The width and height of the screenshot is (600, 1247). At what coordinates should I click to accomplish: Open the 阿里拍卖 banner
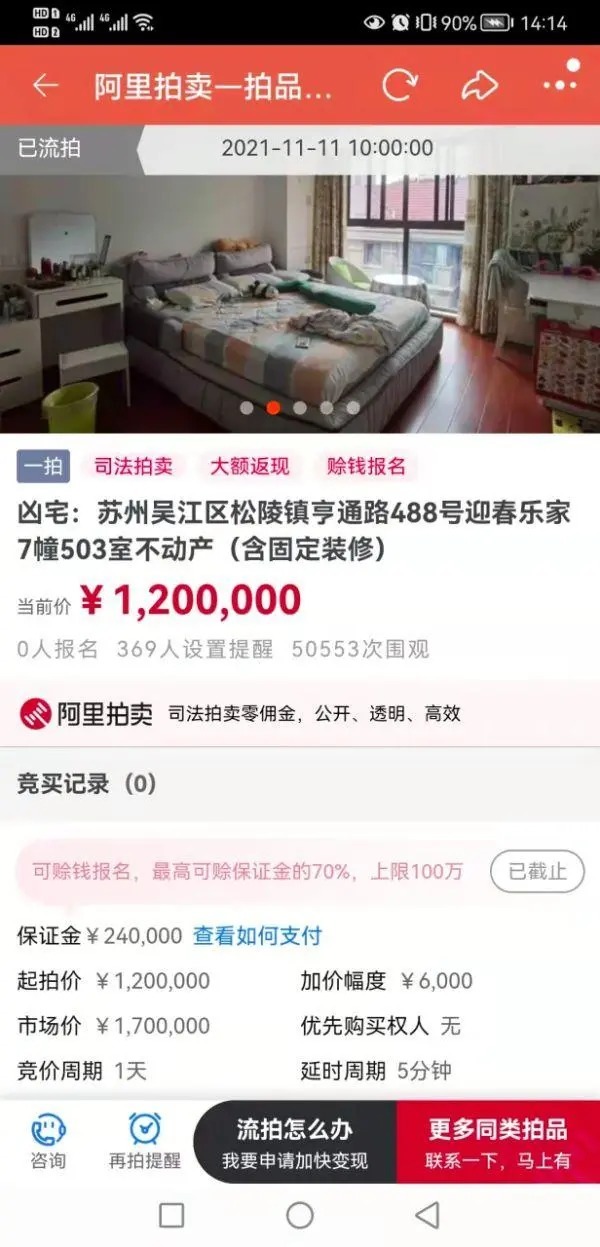coord(300,713)
